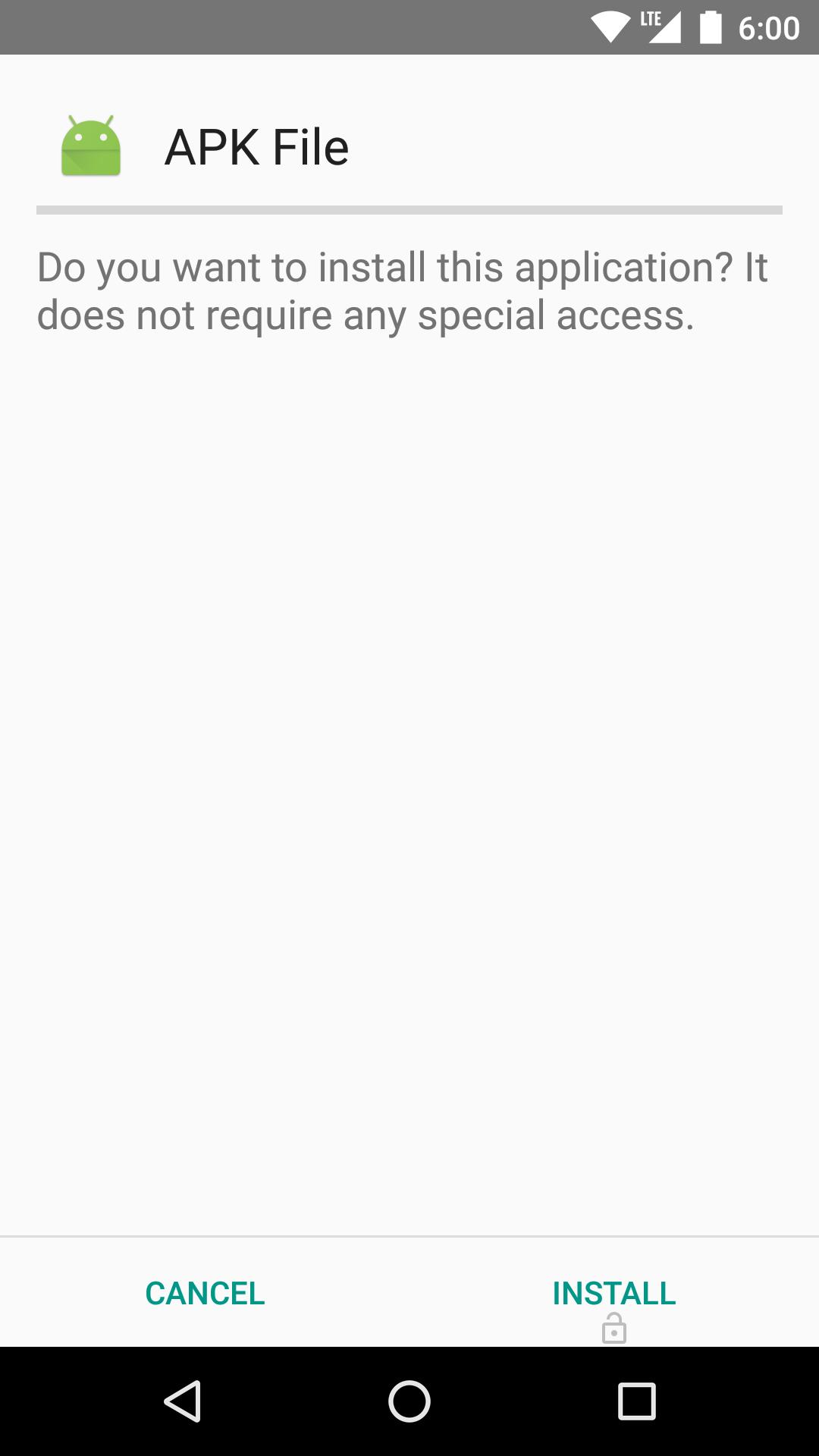819x1456 pixels.
Task: Install the APK File application
Action: pyautogui.click(x=613, y=1293)
